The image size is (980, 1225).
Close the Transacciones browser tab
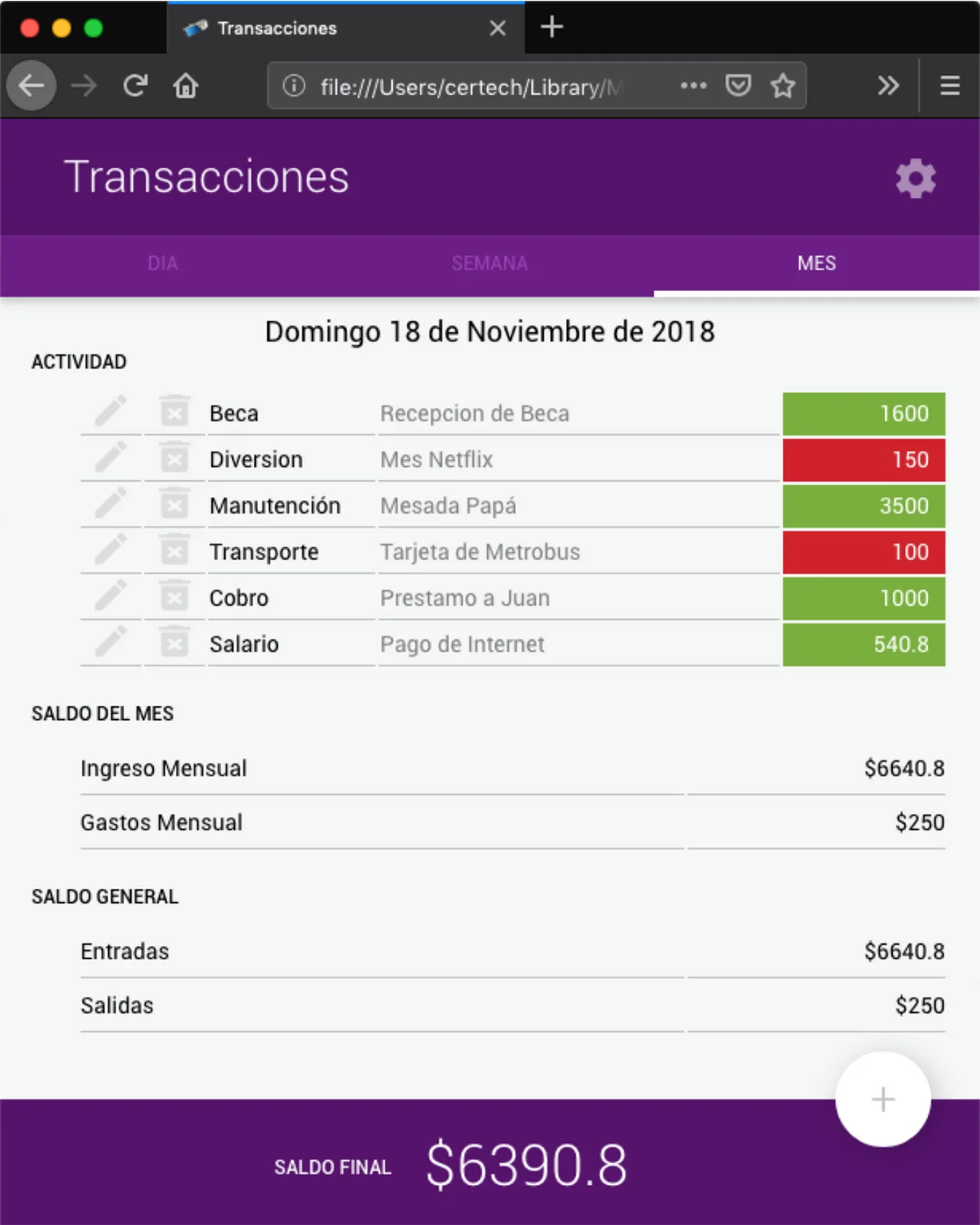[x=498, y=28]
